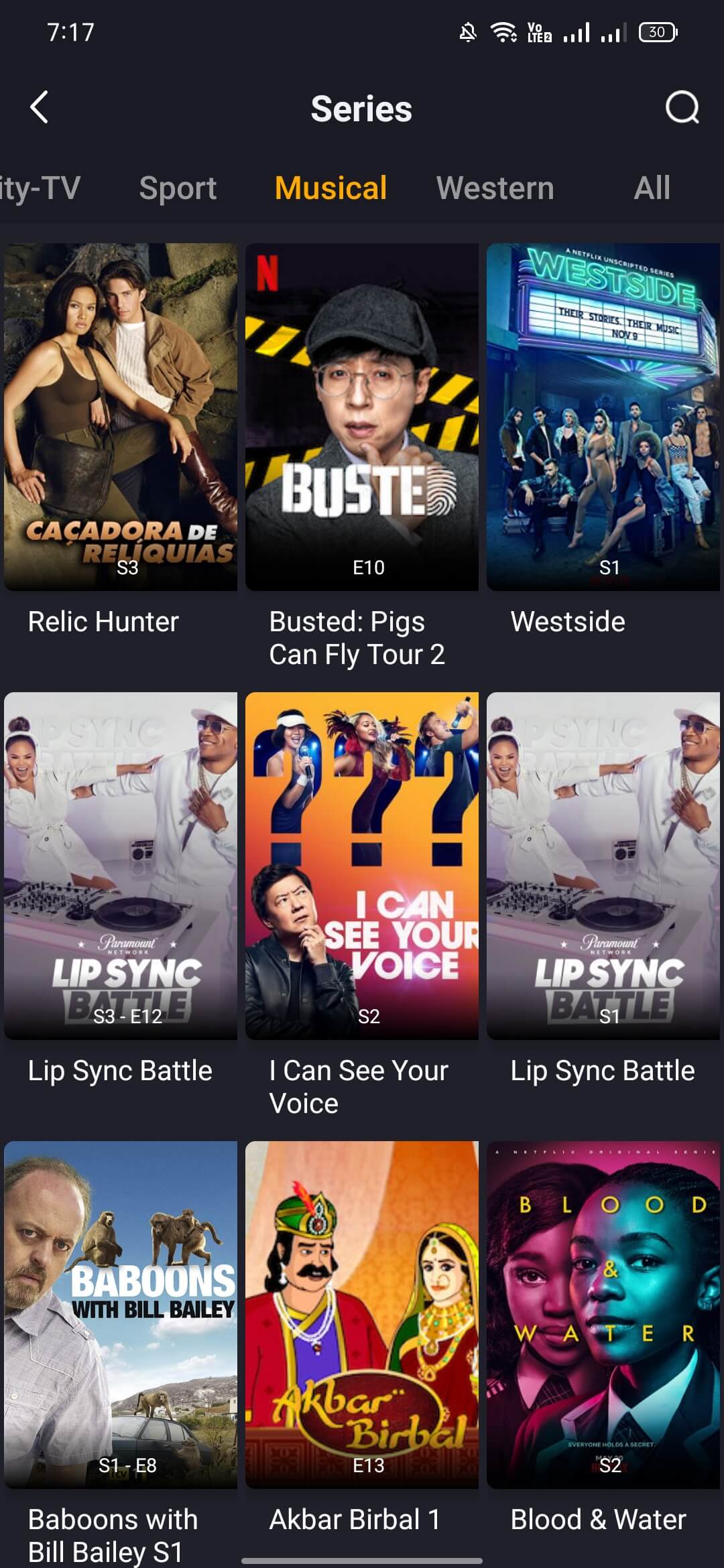The height and width of the screenshot is (1568, 724).
Task: Select Baboons with Bill Bailey S1
Action: [121, 1315]
